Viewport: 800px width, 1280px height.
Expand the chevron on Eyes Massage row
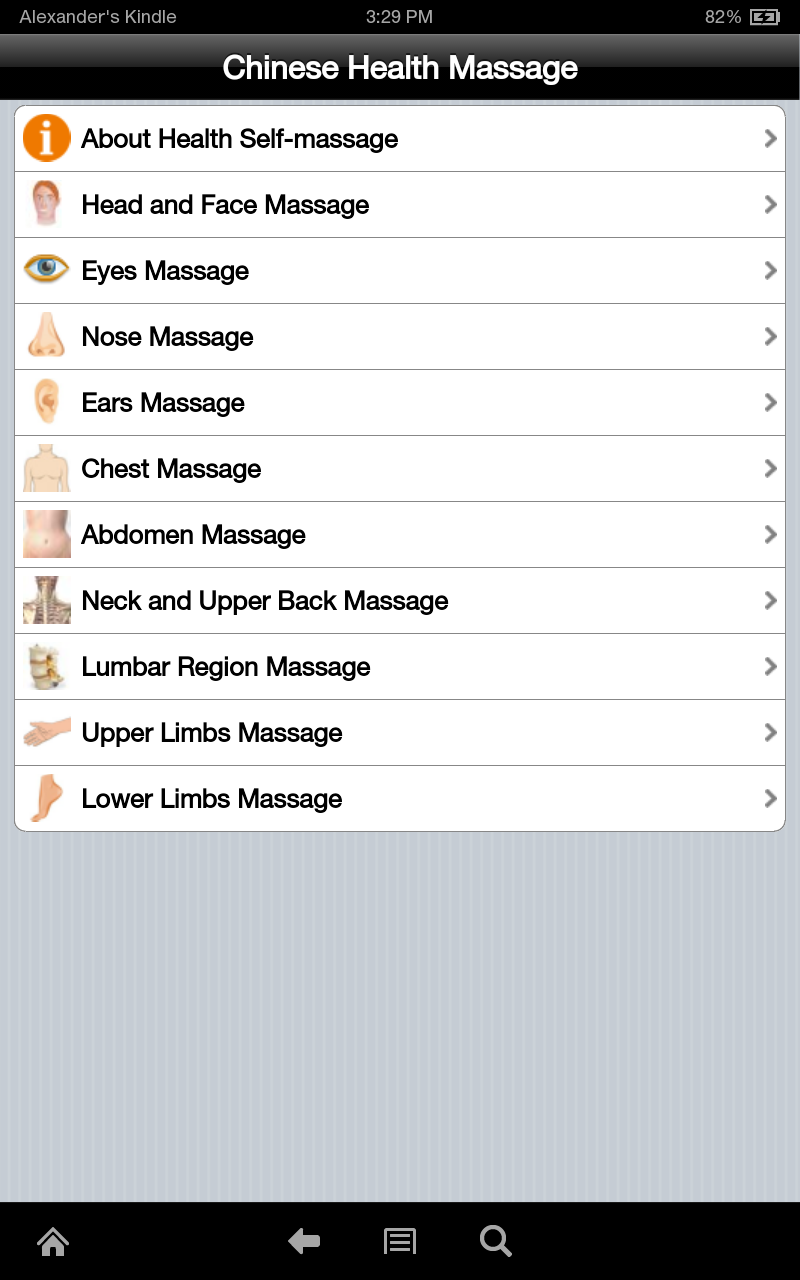tap(770, 270)
